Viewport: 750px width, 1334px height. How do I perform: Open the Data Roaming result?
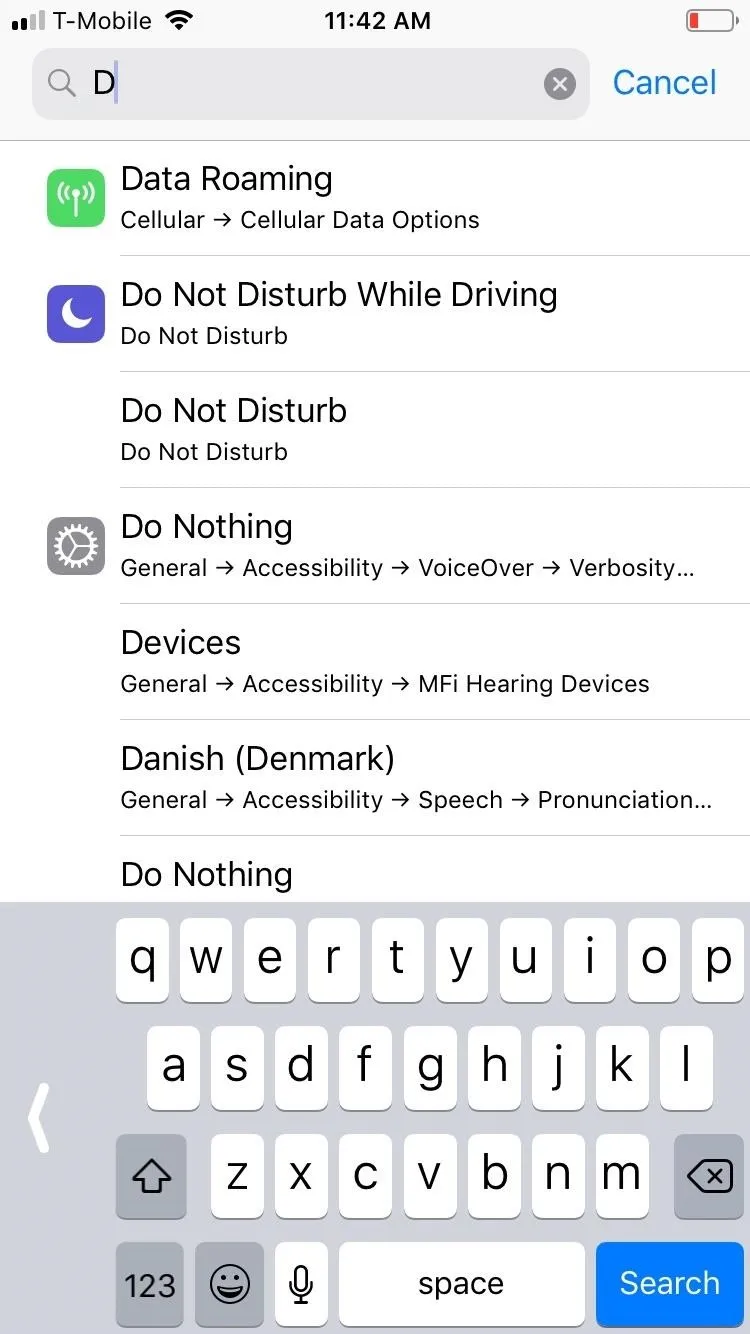(x=375, y=198)
